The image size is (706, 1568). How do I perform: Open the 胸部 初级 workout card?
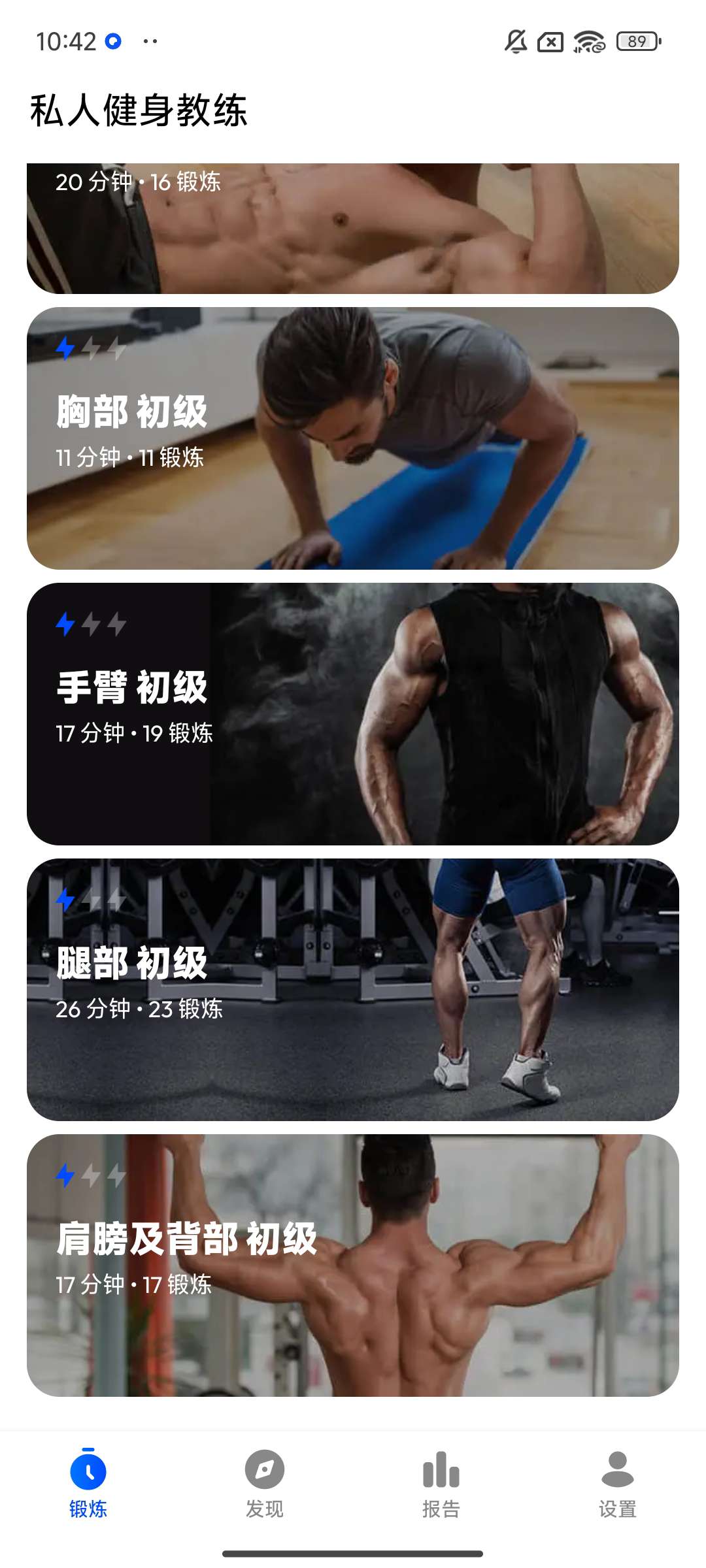[x=353, y=438]
